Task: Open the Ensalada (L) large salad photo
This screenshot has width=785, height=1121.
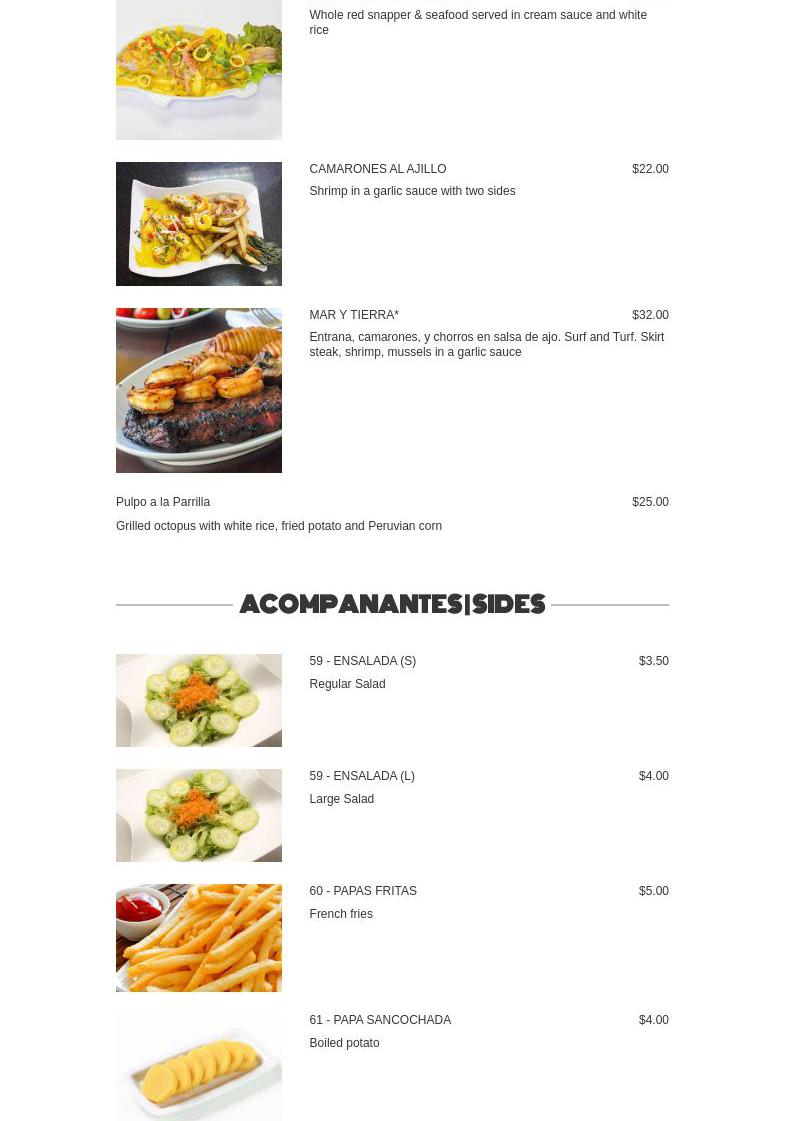Action: point(198,815)
